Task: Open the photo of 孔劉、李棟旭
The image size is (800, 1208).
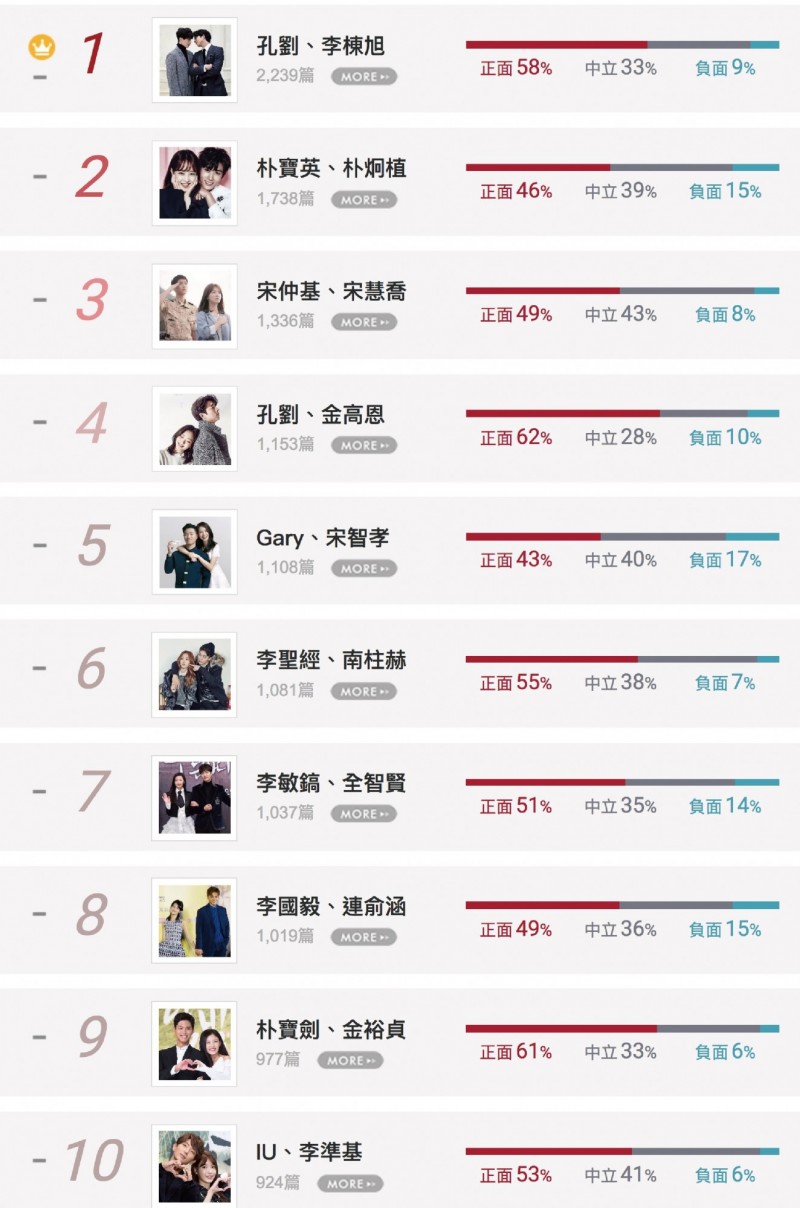Action: pos(195,60)
